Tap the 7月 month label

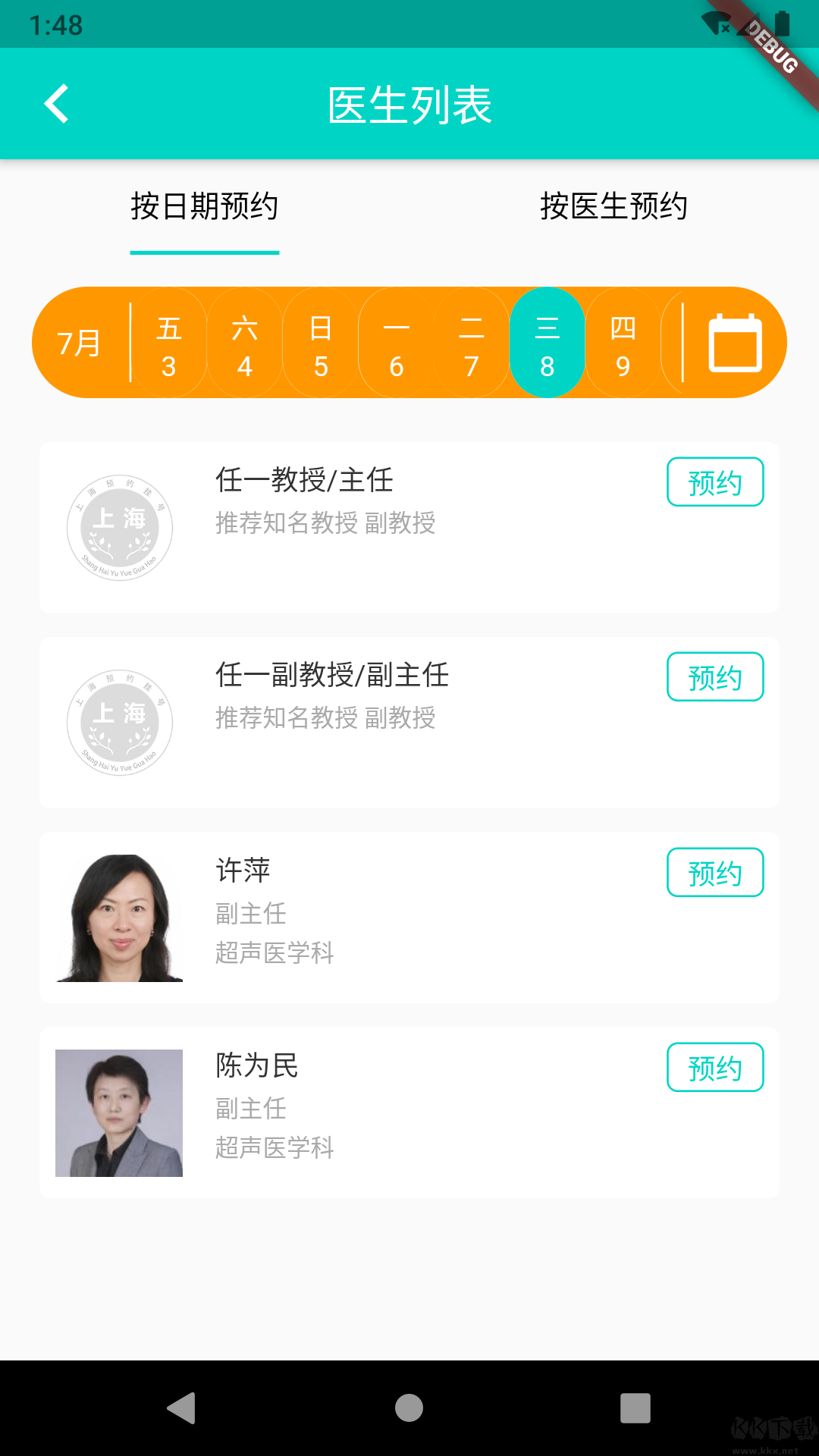[x=78, y=343]
